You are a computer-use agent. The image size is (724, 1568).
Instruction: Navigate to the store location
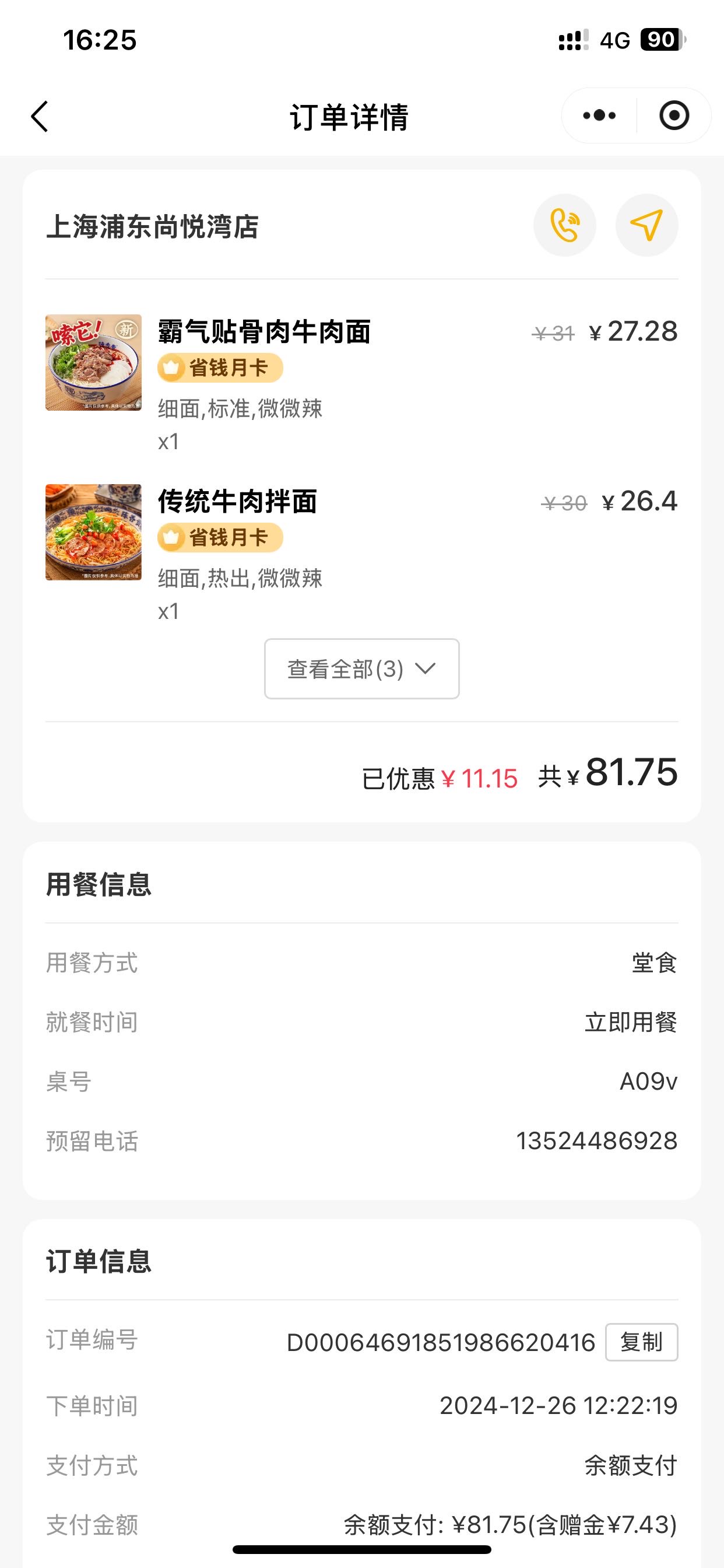click(646, 225)
